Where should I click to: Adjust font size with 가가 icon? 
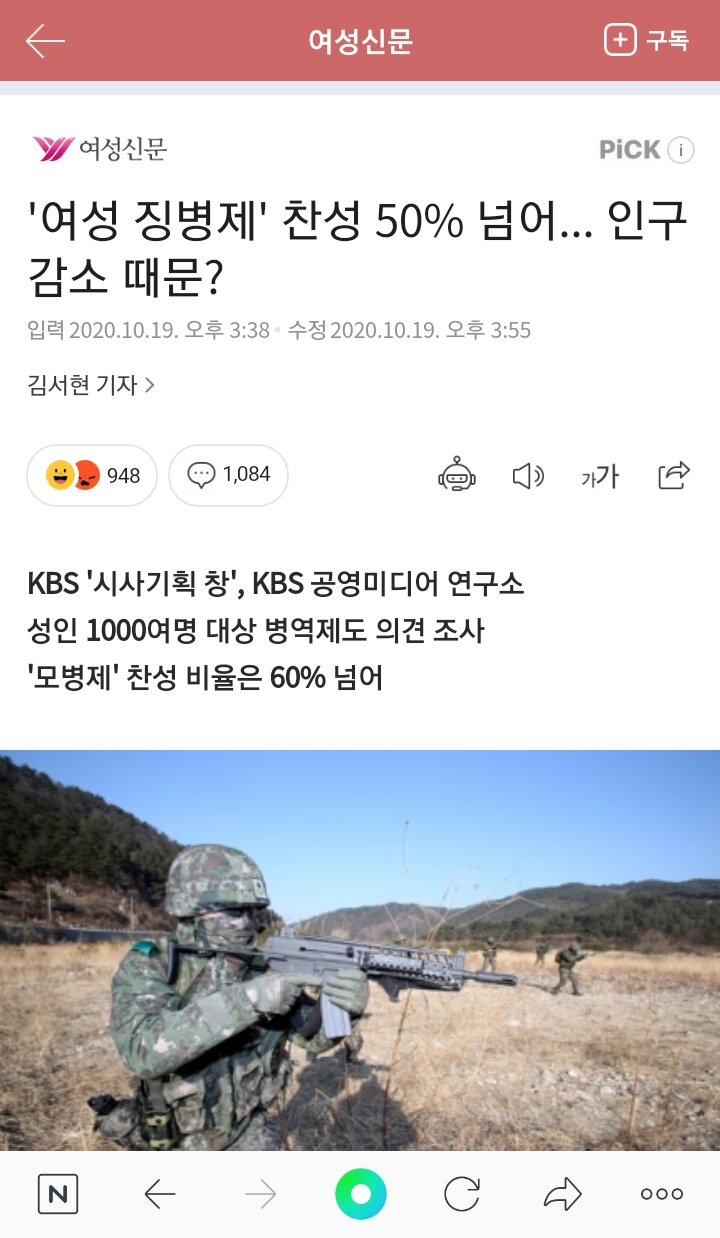[600, 477]
